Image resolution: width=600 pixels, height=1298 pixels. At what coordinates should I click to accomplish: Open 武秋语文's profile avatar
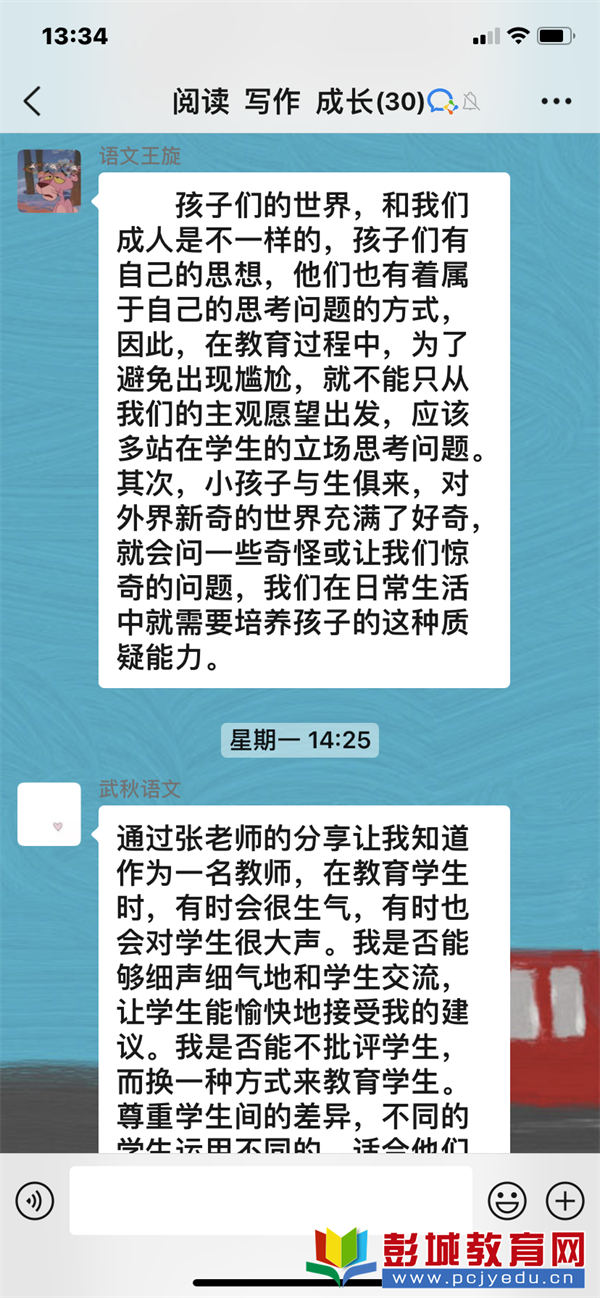click(49, 814)
